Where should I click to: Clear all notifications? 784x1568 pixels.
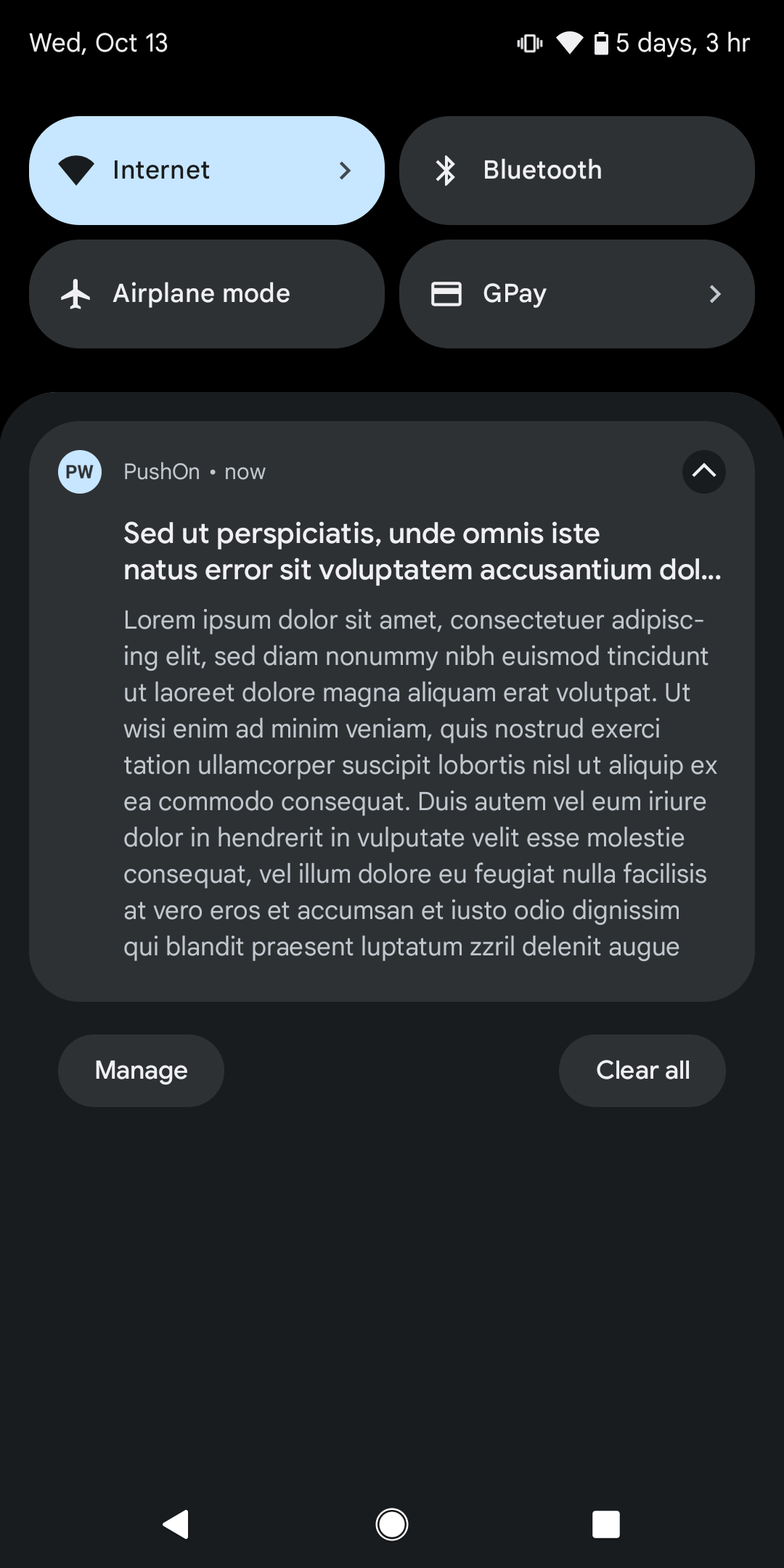point(642,1071)
